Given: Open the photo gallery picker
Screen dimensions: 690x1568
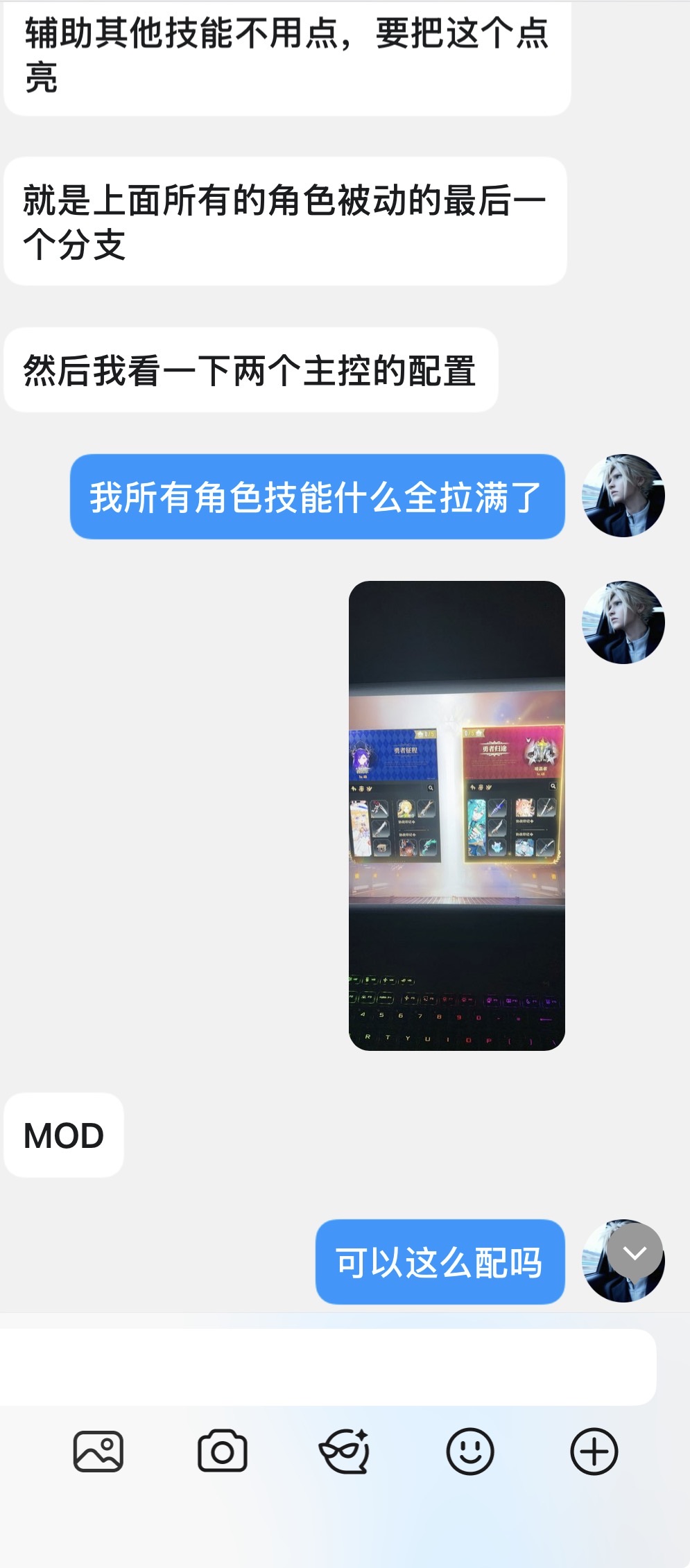Looking at the screenshot, I should click(98, 1451).
